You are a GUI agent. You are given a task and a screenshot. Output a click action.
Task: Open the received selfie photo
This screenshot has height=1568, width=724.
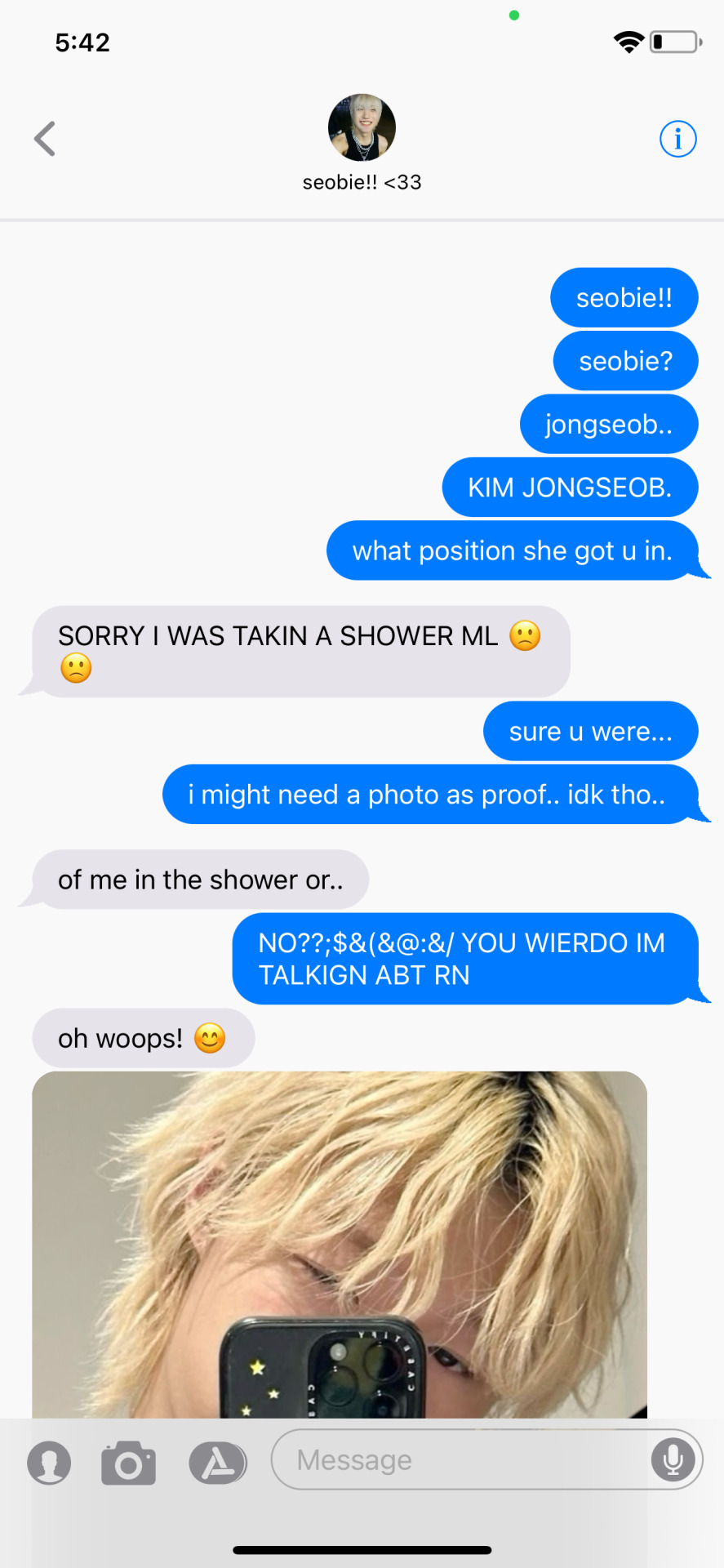click(x=339, y=1241)
